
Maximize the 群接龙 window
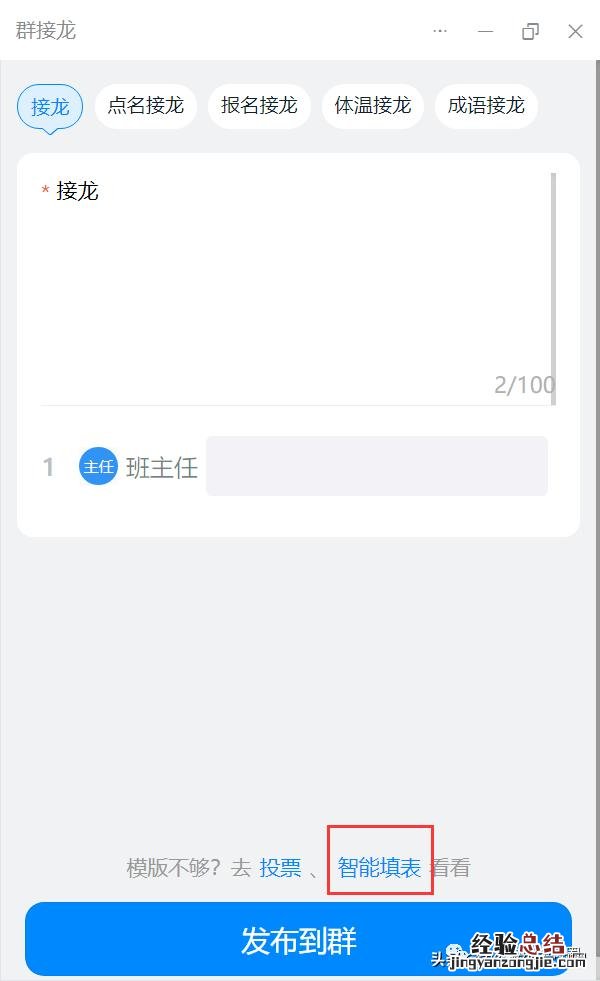click(x=530, y=31)
